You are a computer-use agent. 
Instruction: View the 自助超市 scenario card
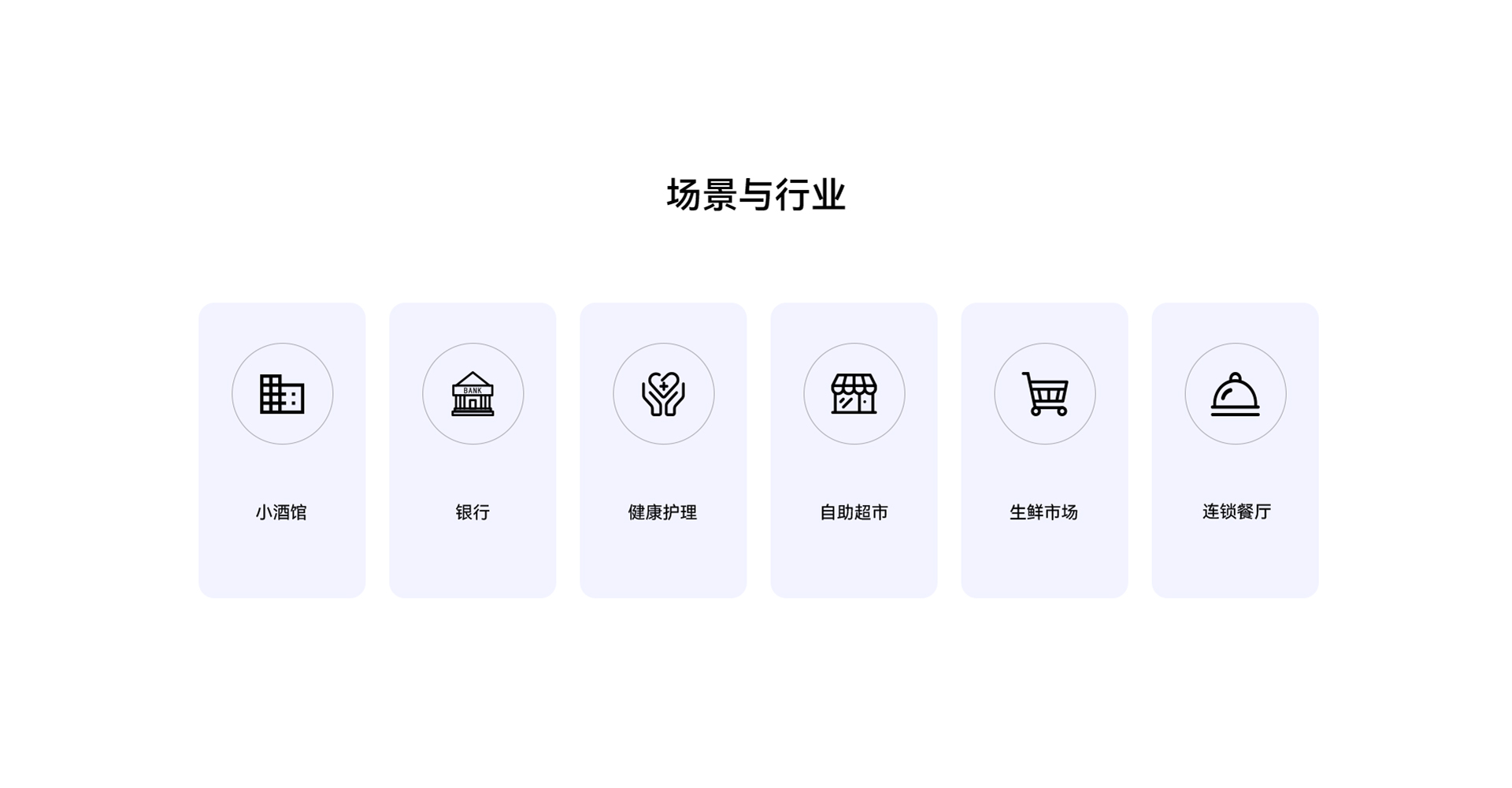pos(854,449)
